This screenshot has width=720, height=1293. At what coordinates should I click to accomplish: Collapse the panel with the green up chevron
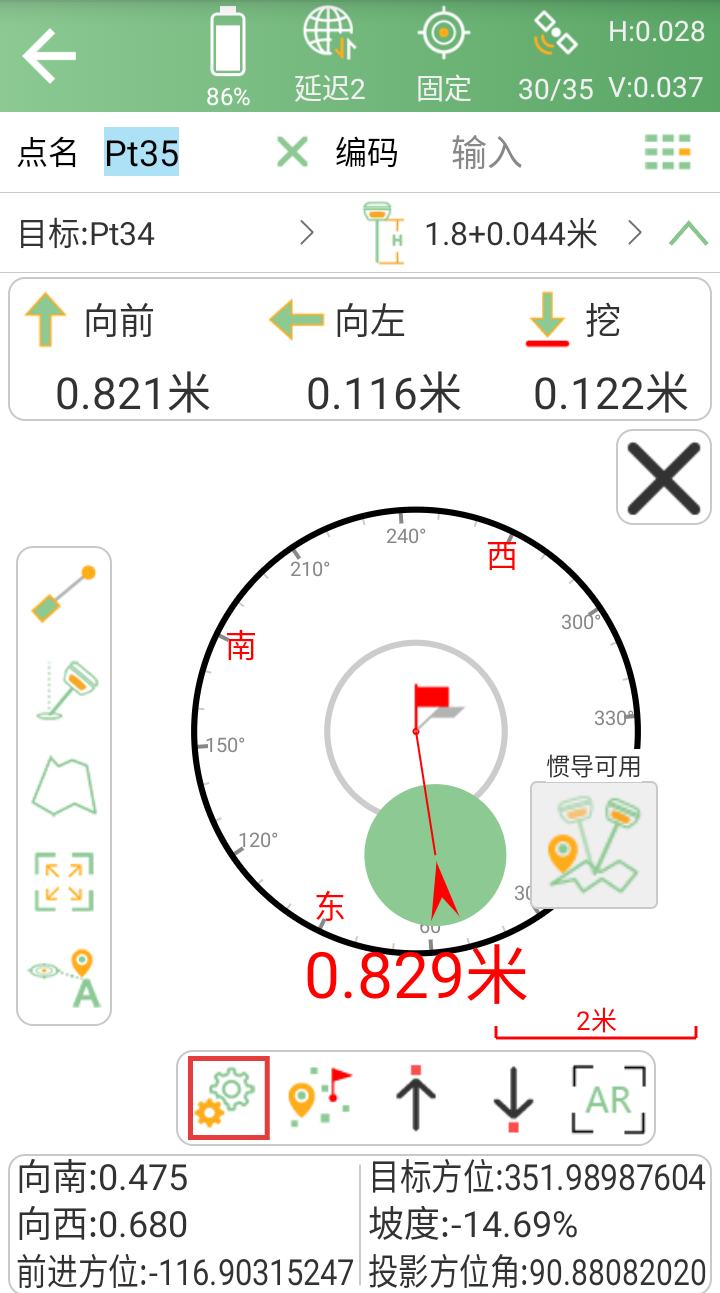(688, 234)
